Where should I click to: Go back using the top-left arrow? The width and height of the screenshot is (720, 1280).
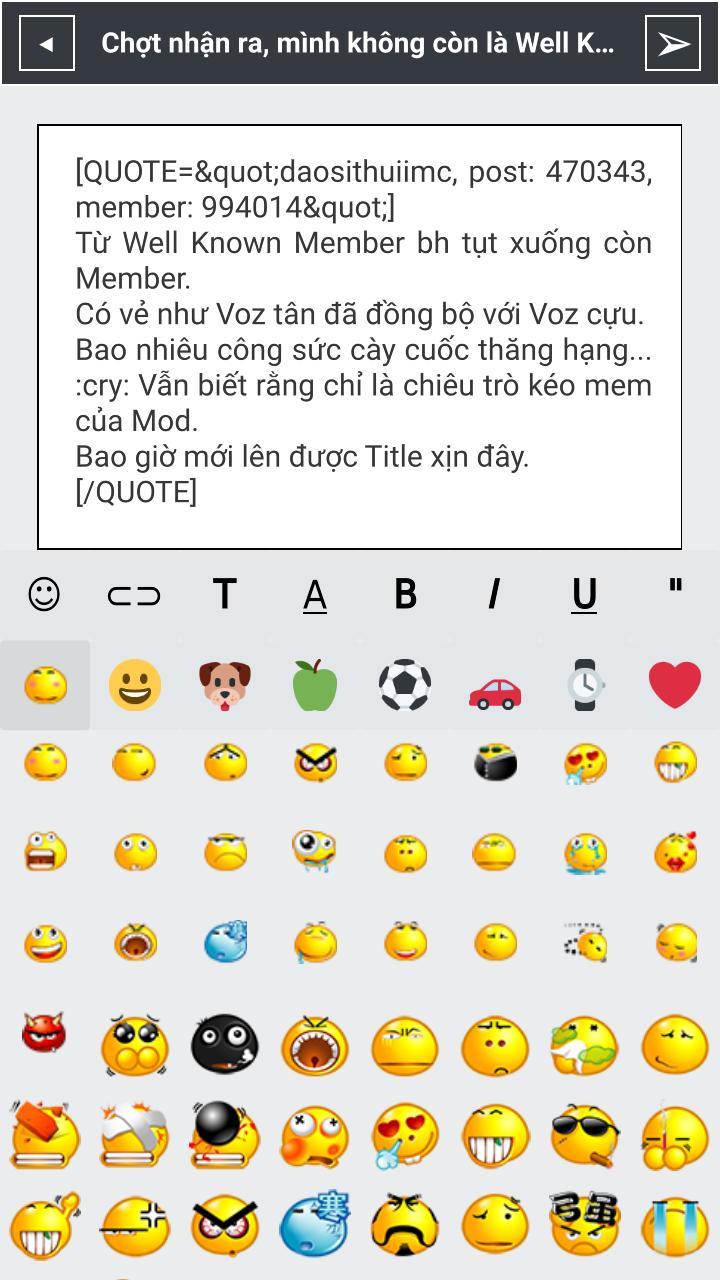tap(46, 43)
